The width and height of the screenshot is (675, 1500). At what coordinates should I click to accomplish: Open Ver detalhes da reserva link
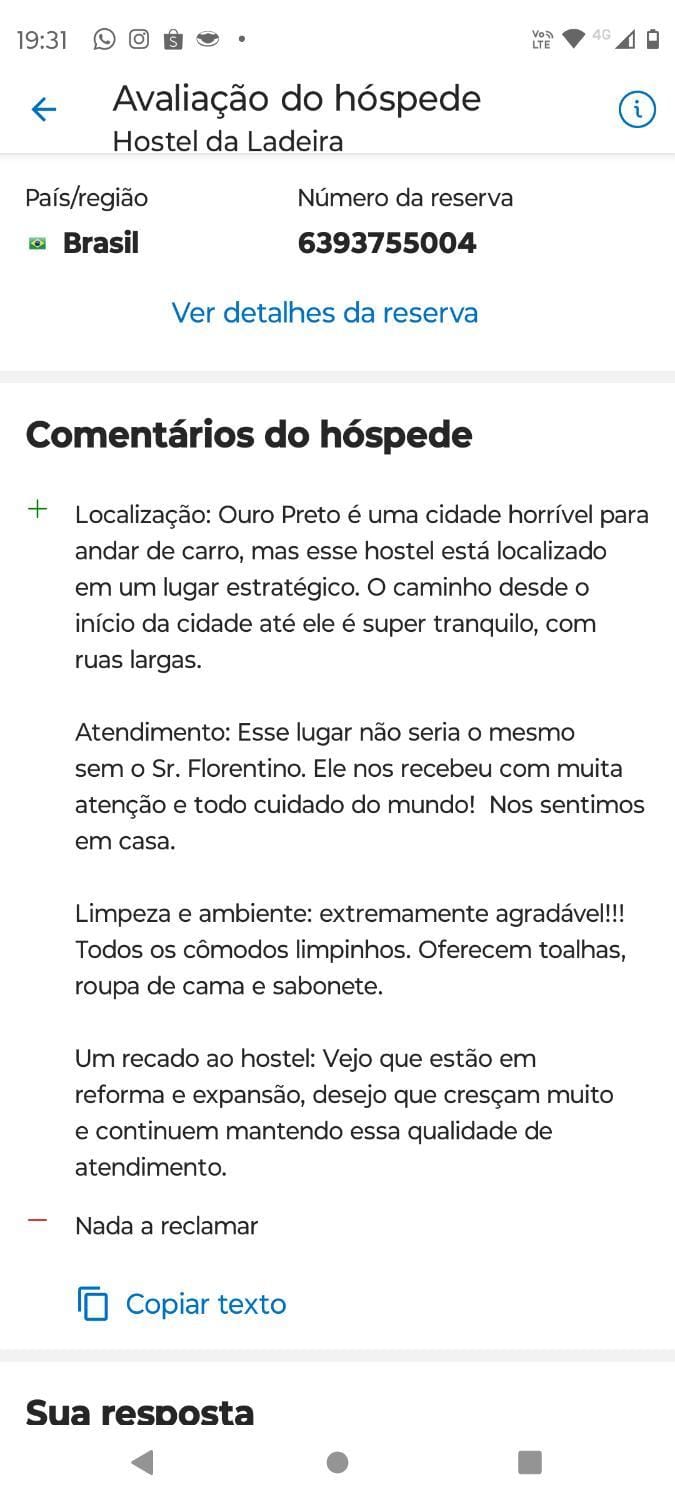[x=325, y=313]
